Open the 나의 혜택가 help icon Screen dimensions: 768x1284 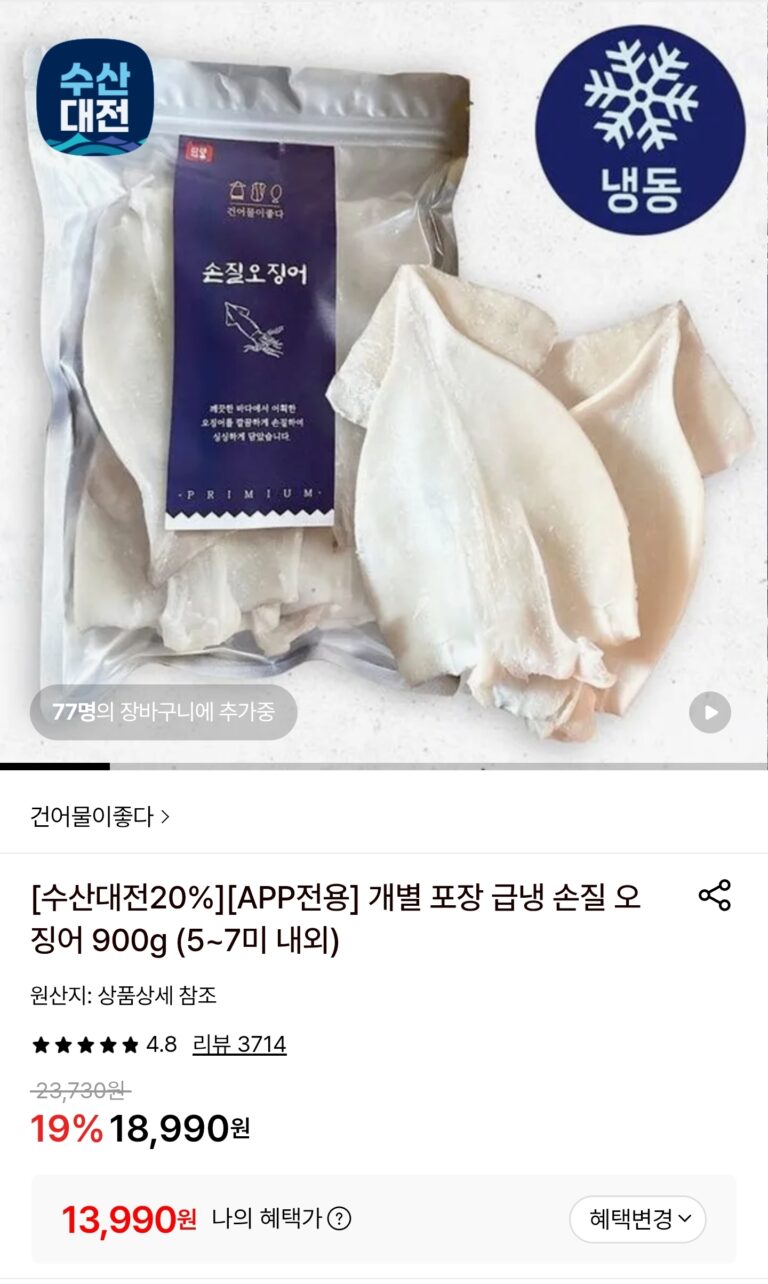(340, 1219)
